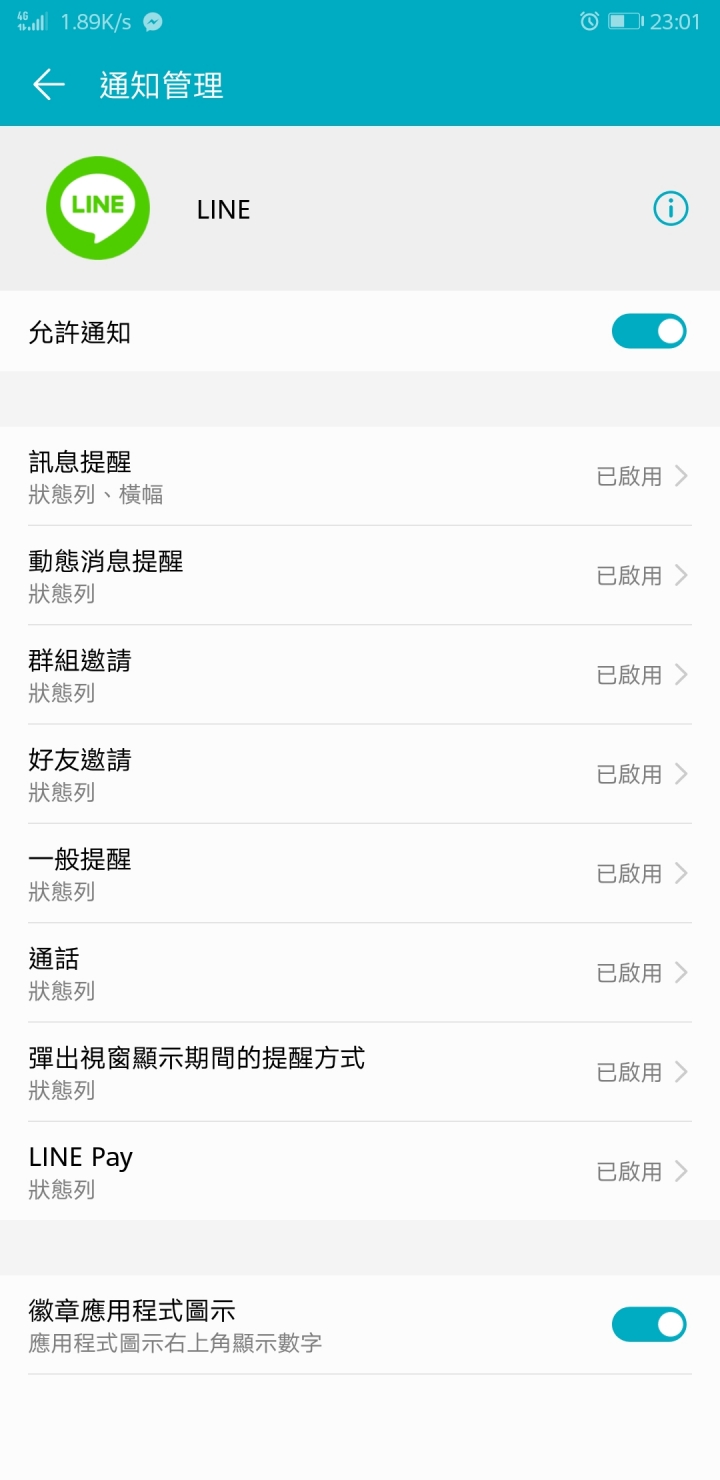Open LINE app info icon
The image size is (720, 1480).
click(x=670, y=209)
